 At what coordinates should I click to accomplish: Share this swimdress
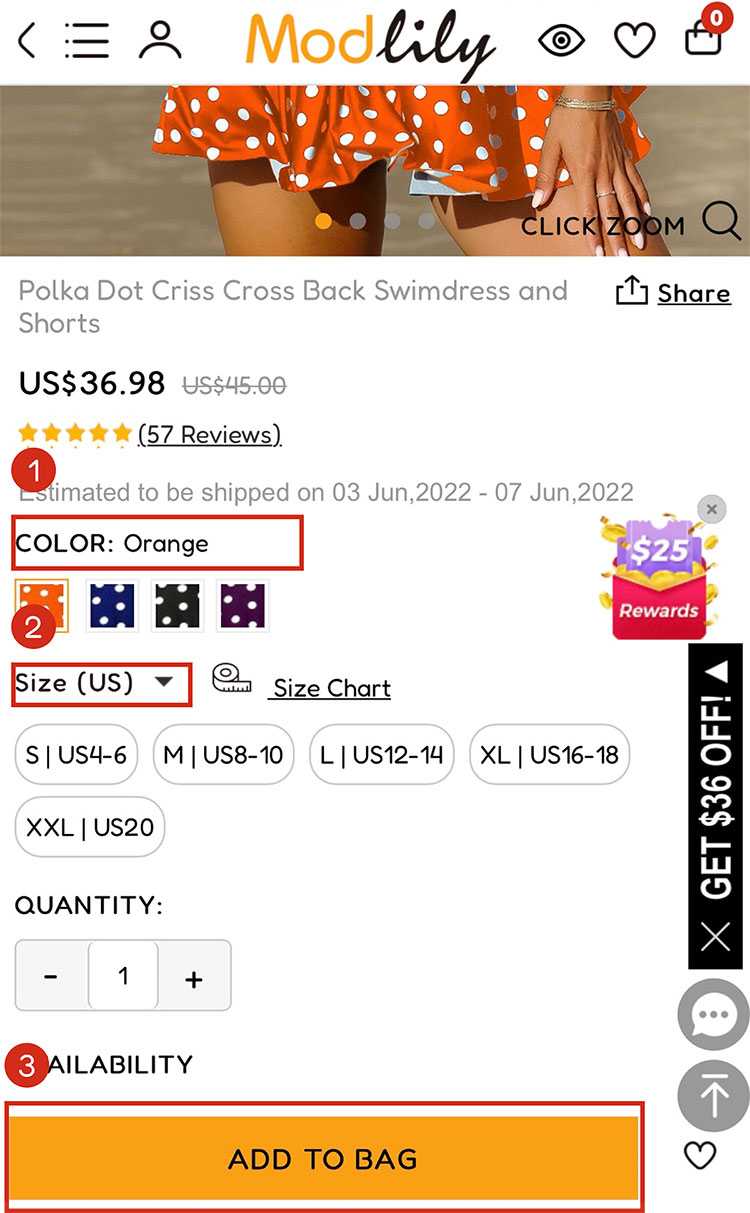(672, 293)
